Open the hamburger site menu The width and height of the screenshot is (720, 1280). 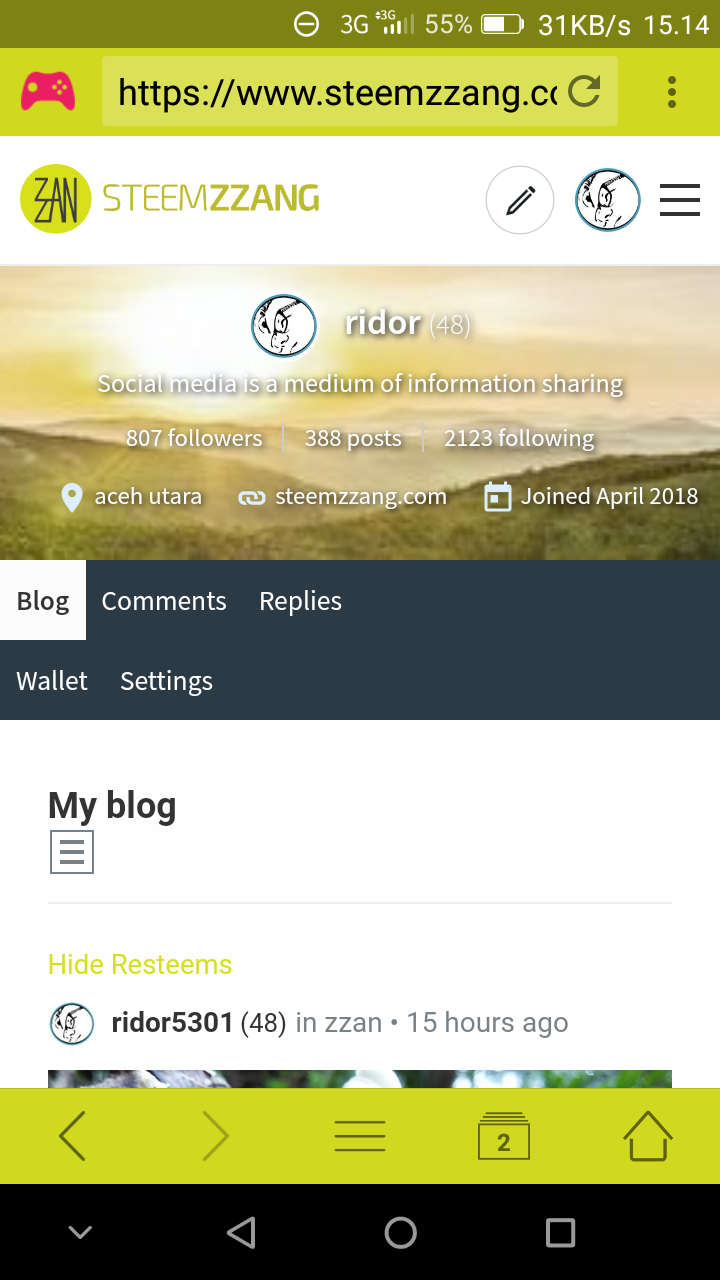pos(679,200)
